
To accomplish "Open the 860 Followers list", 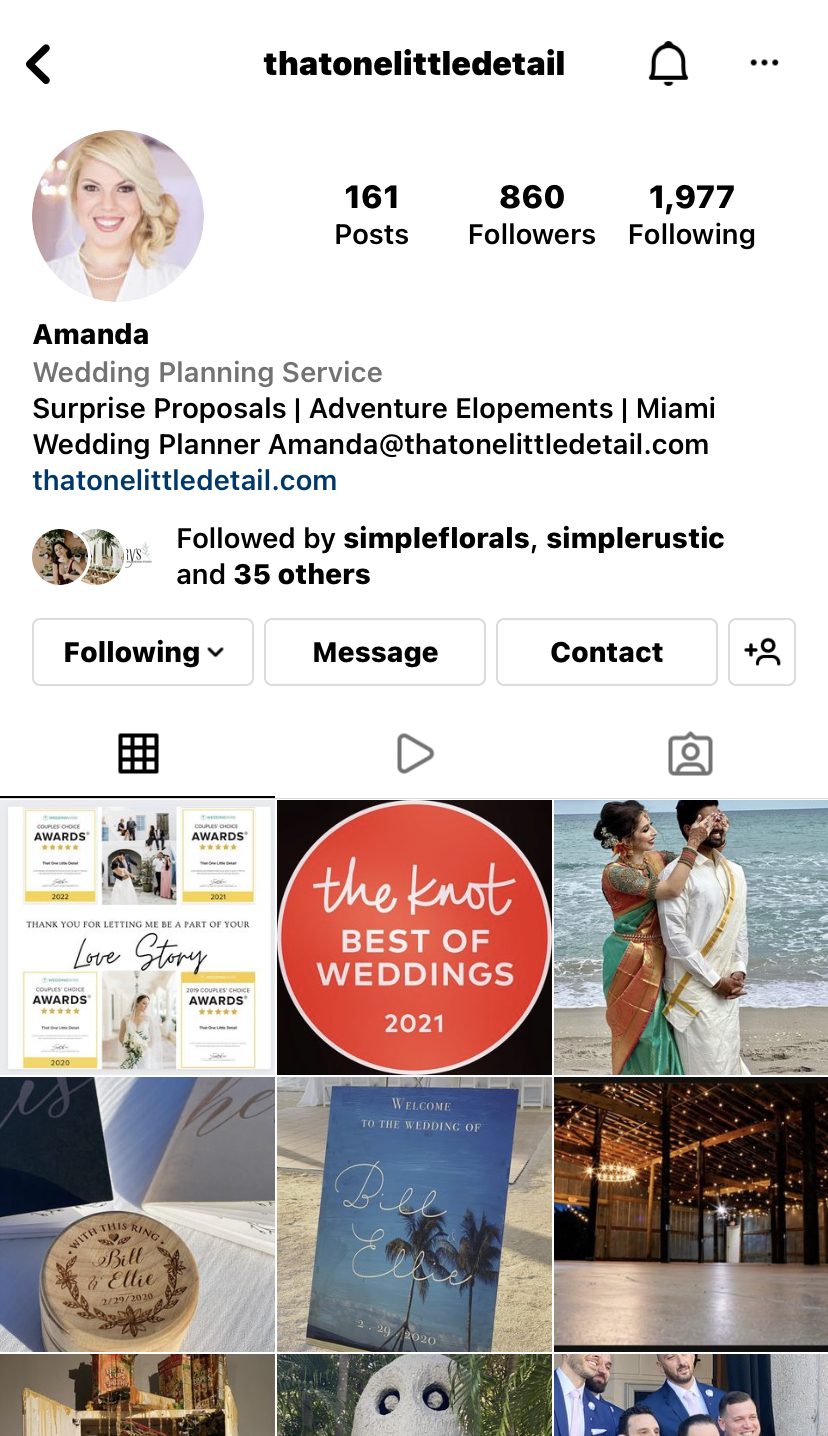I will (x=531, y=214).
